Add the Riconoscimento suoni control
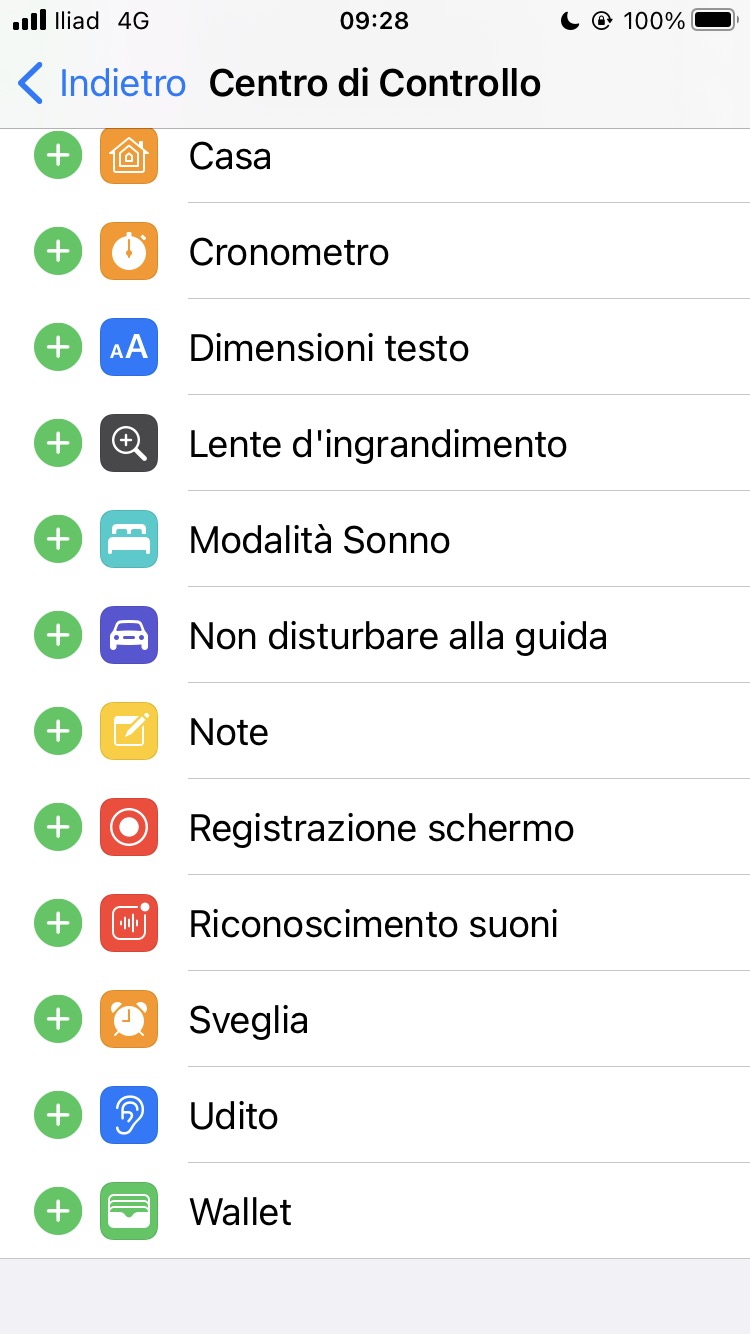The width and height of the screenshot is (750, 1334). point(58,923)
